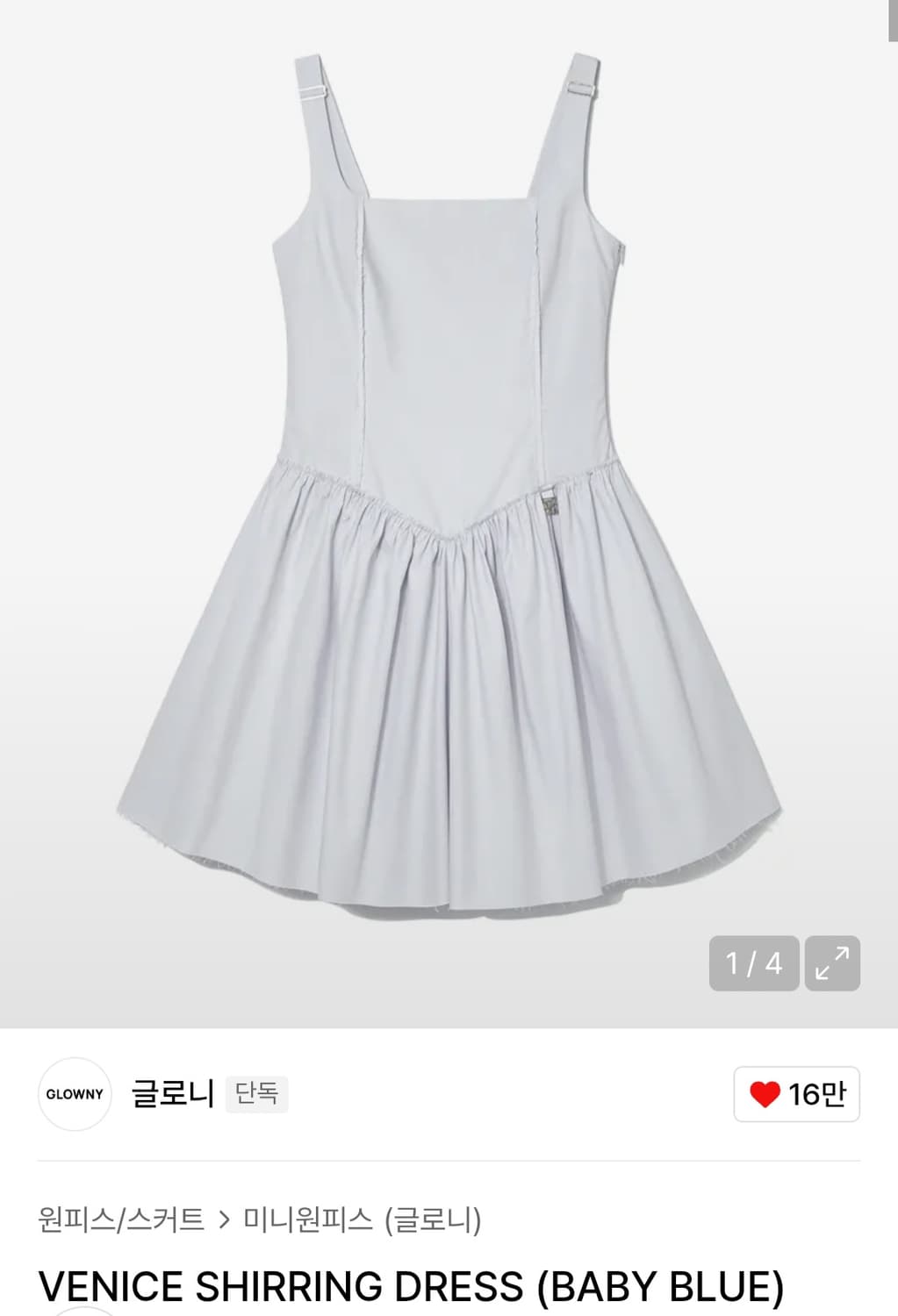Image resolution: width=898 pixels, height=1316 pixels.
Task: Click the 글로니 brand name
Action: pyautogui.click(x=171, y=1092)
